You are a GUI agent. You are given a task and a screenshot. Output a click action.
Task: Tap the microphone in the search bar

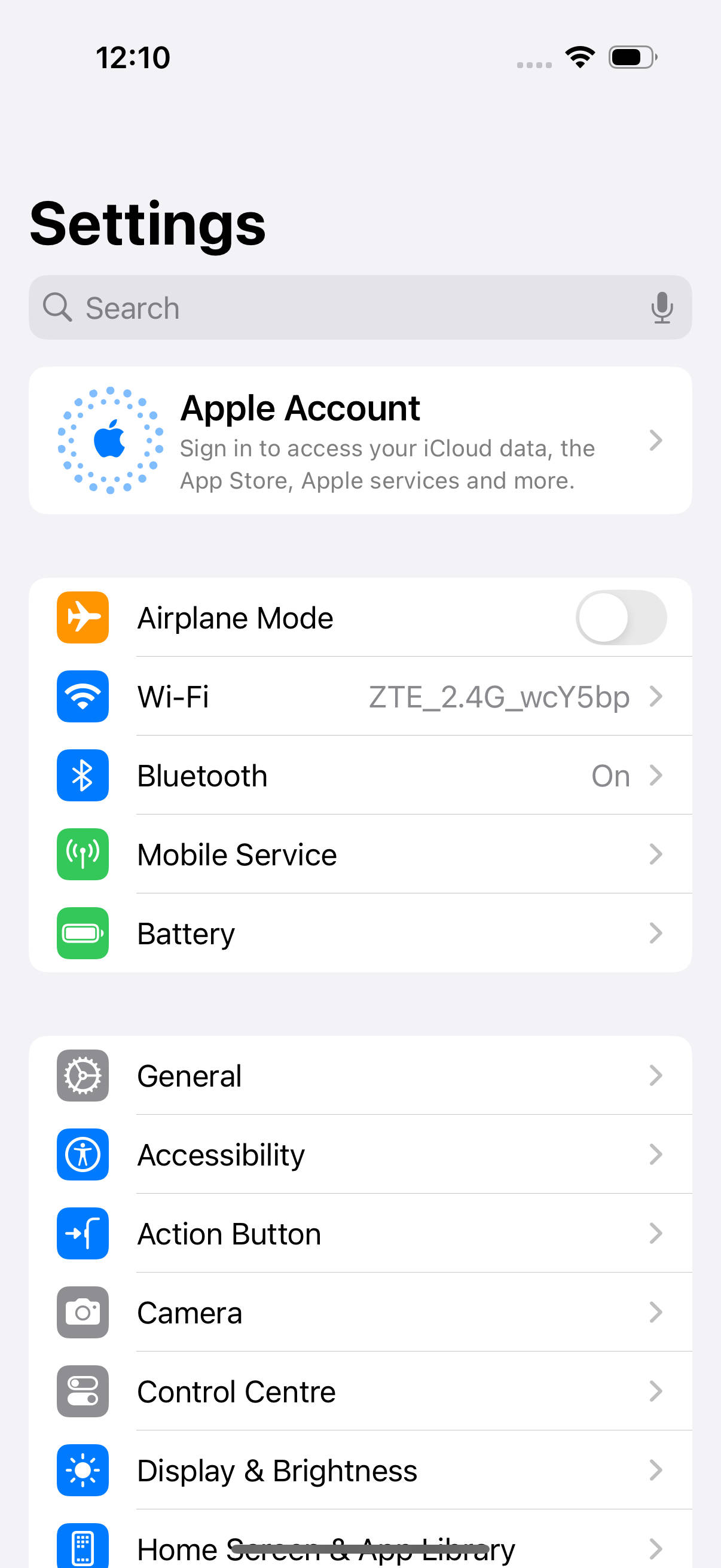point(662,307)
